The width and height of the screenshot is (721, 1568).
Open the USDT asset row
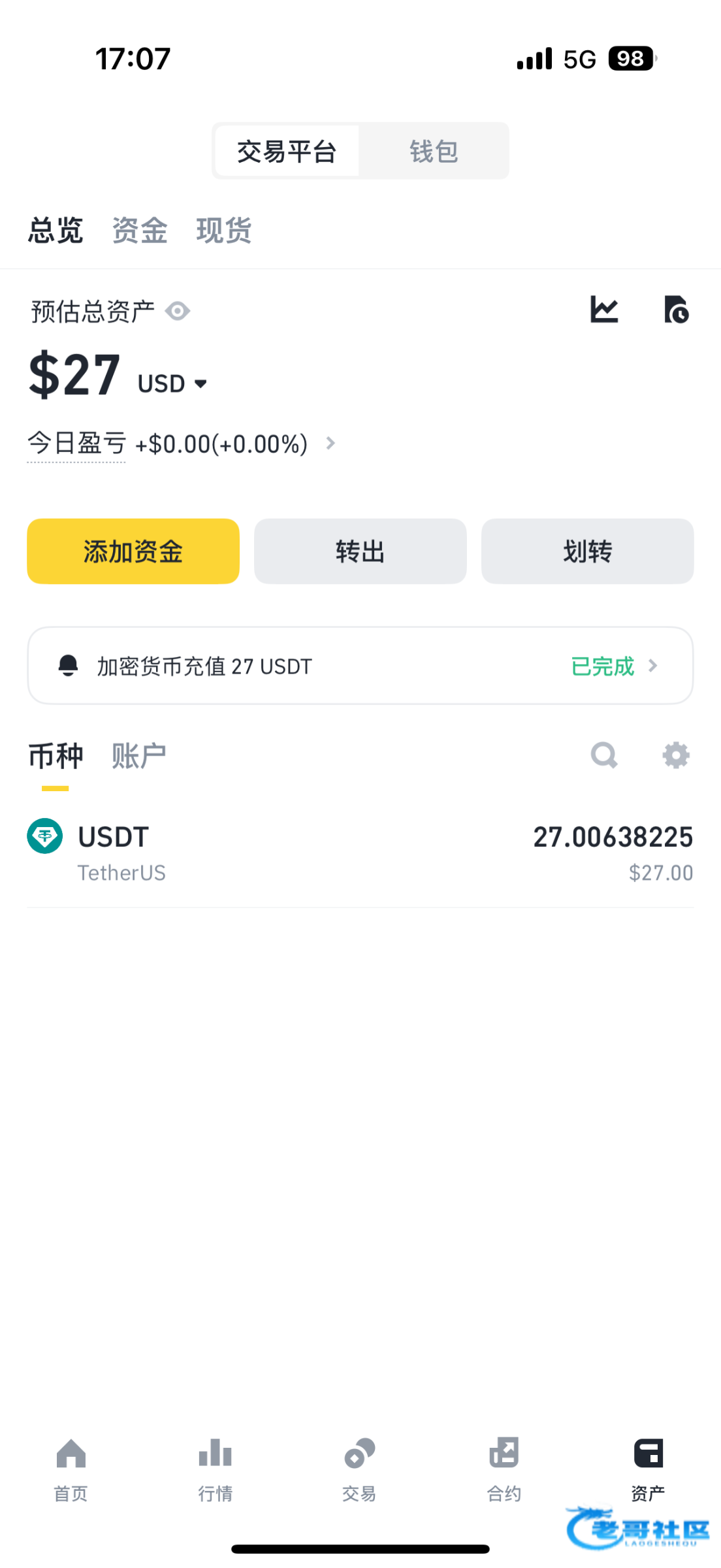[x=360, y=852]
